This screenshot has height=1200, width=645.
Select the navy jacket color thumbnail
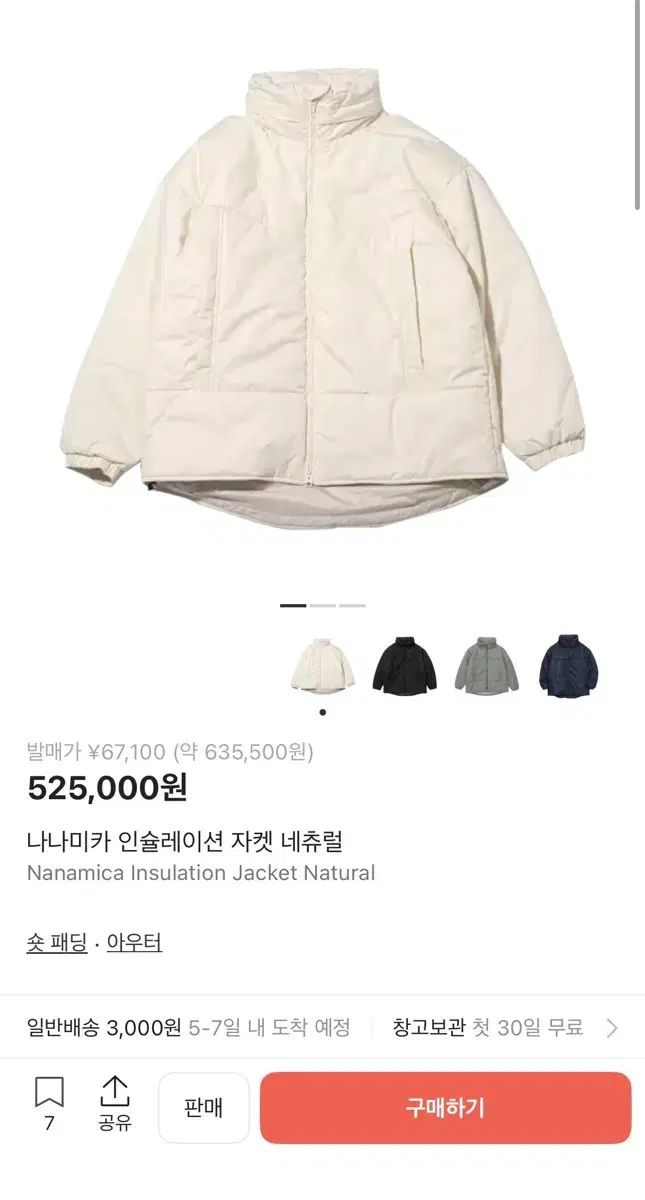[x=568, y=665]
